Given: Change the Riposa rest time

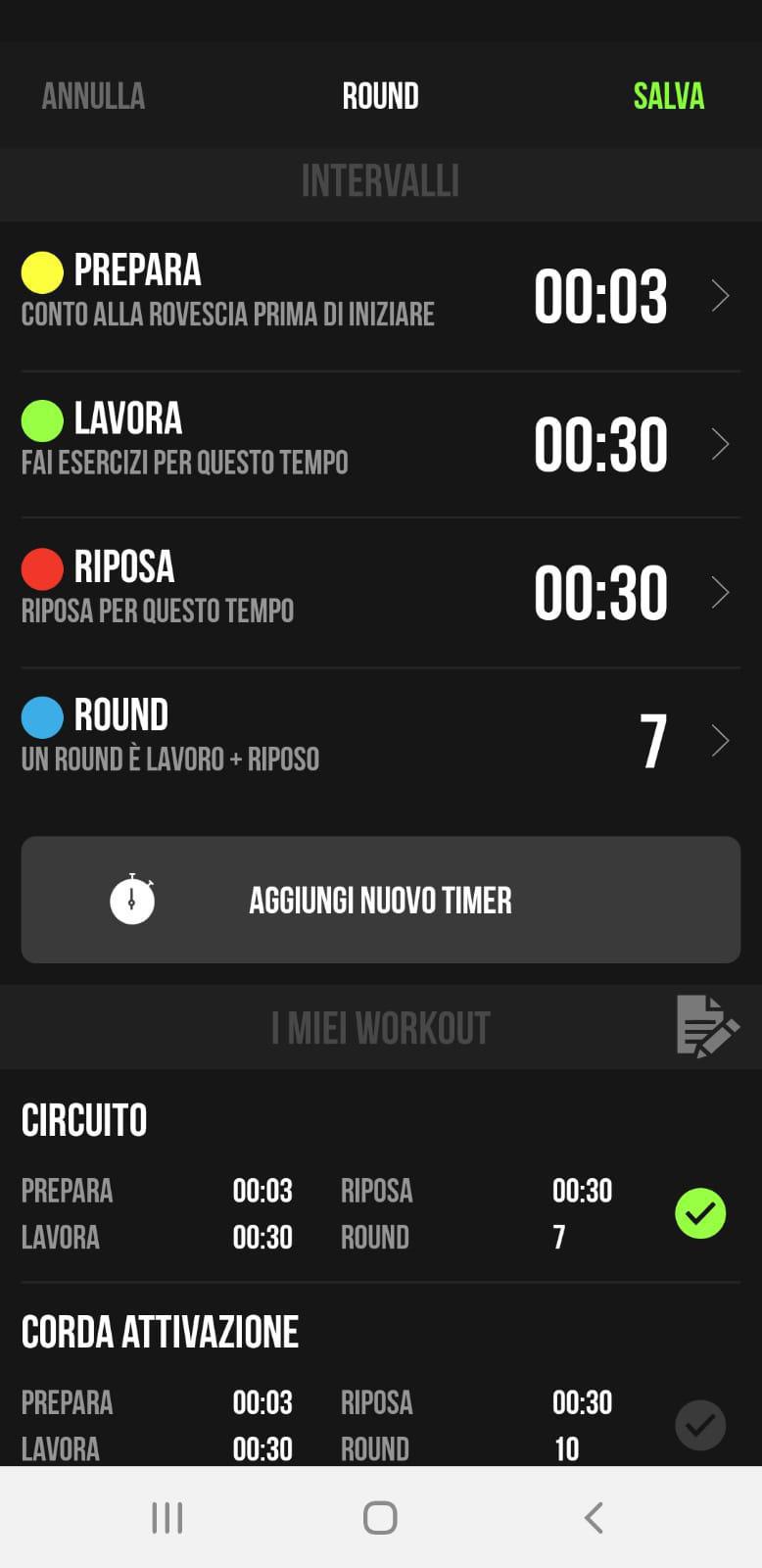Looking at the screenshot, I should click(x=380, y=592).
